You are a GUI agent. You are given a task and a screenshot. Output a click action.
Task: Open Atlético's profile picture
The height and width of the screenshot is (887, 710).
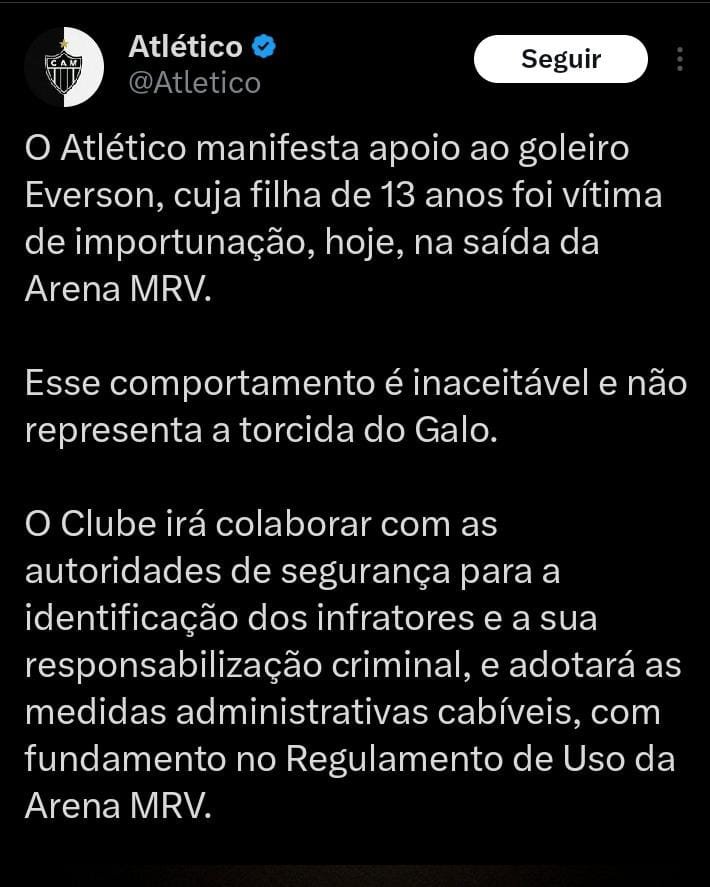(x=64, y=67)
